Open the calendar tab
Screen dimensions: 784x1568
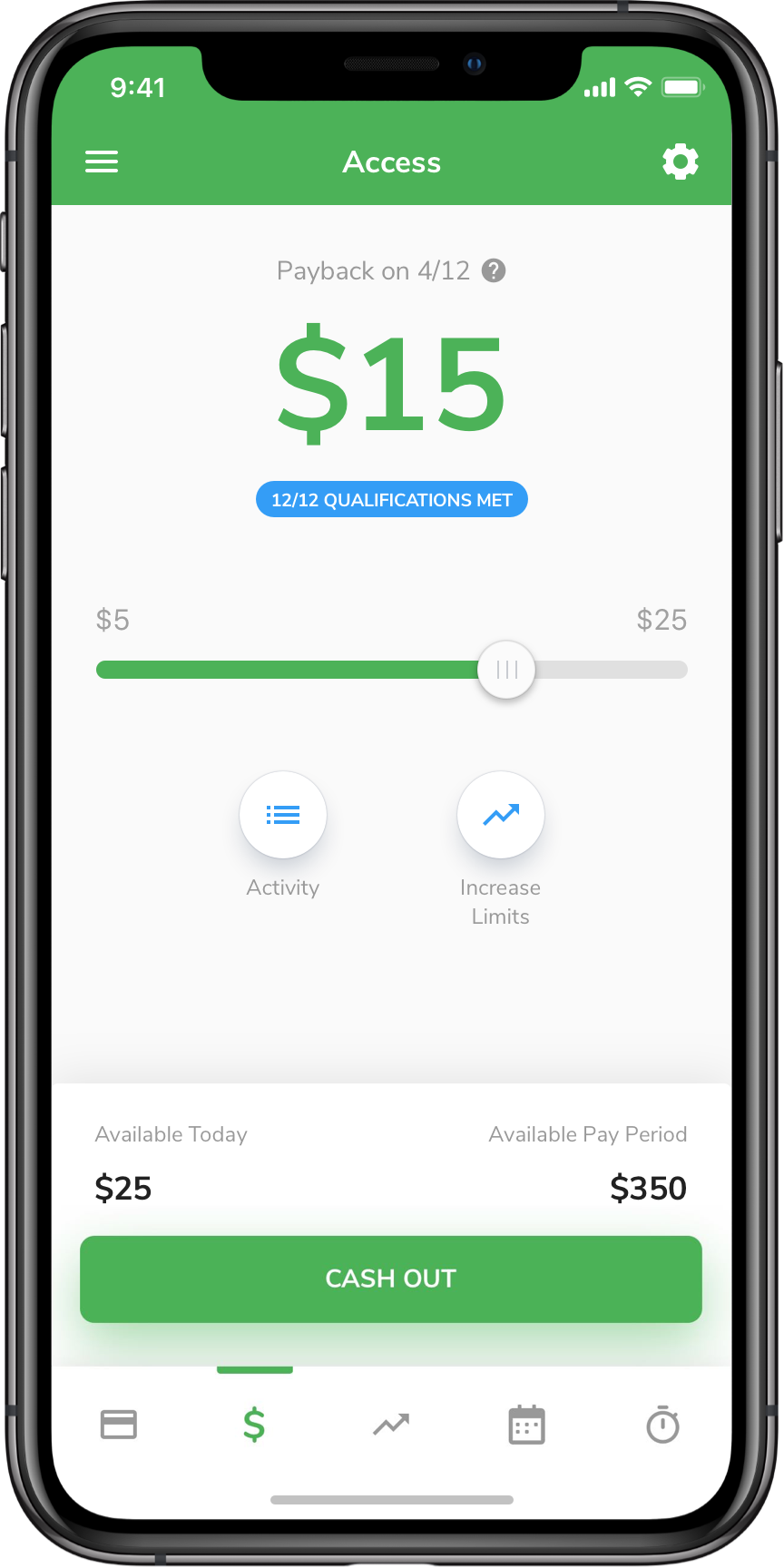click(x=527, y=1425)
